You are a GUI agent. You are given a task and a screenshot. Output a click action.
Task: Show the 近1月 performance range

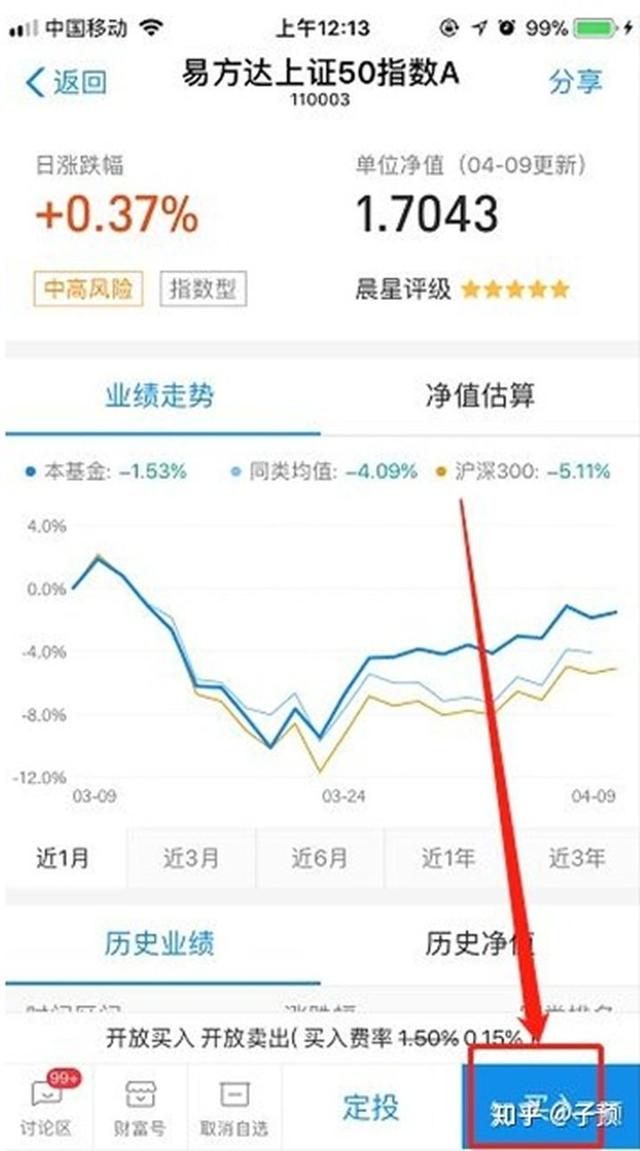(64, 857)
